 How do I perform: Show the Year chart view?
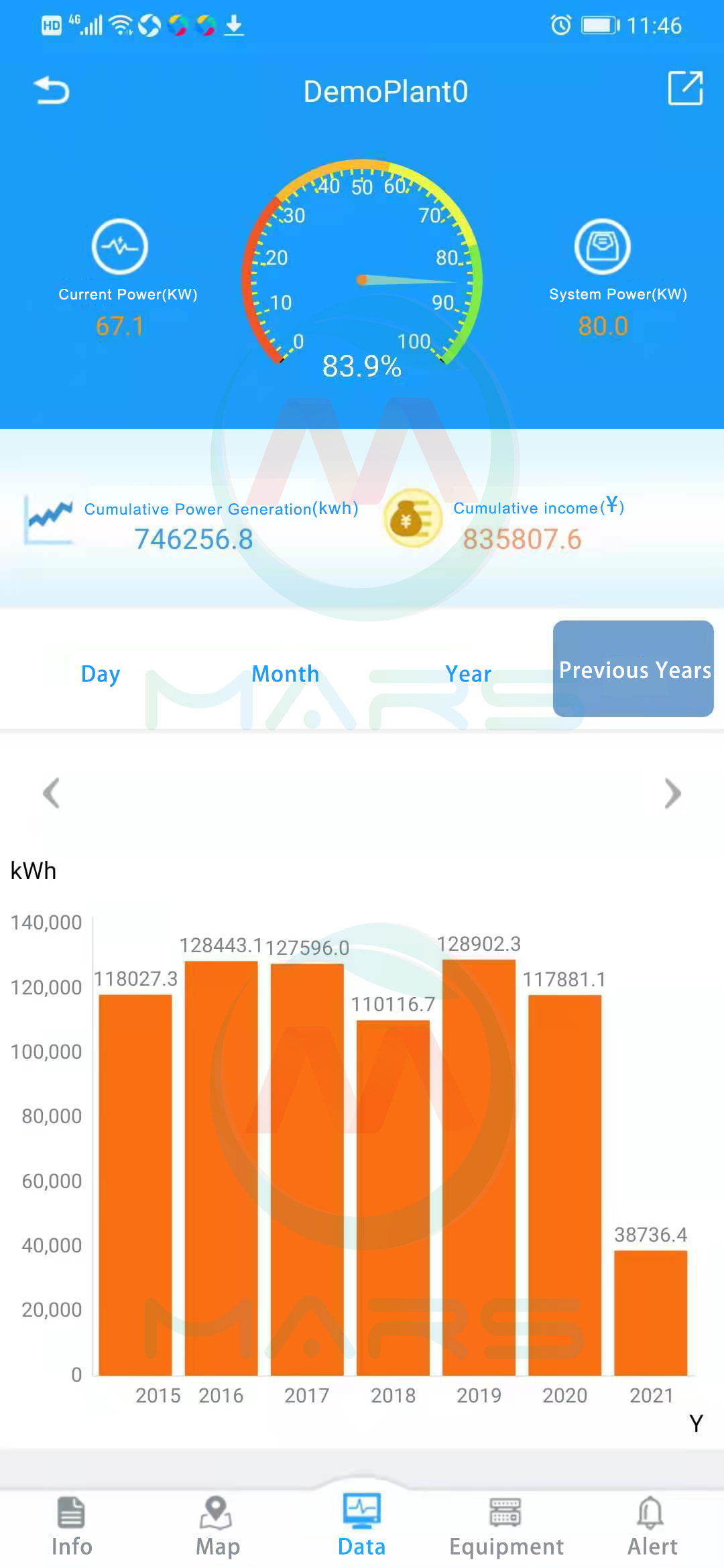pos(469,673)
